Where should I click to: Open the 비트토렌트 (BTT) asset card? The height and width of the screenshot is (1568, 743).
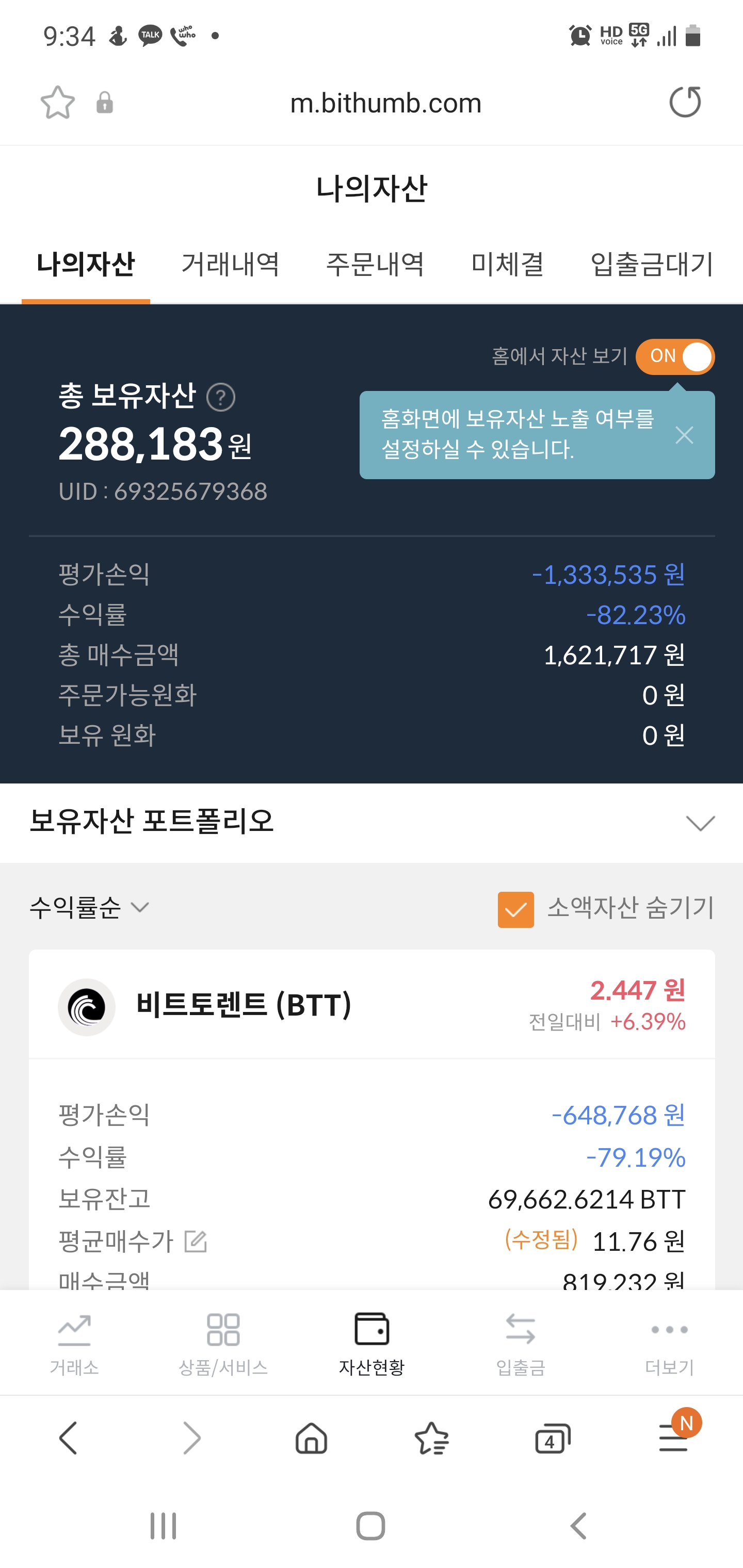click(372, 1006)
